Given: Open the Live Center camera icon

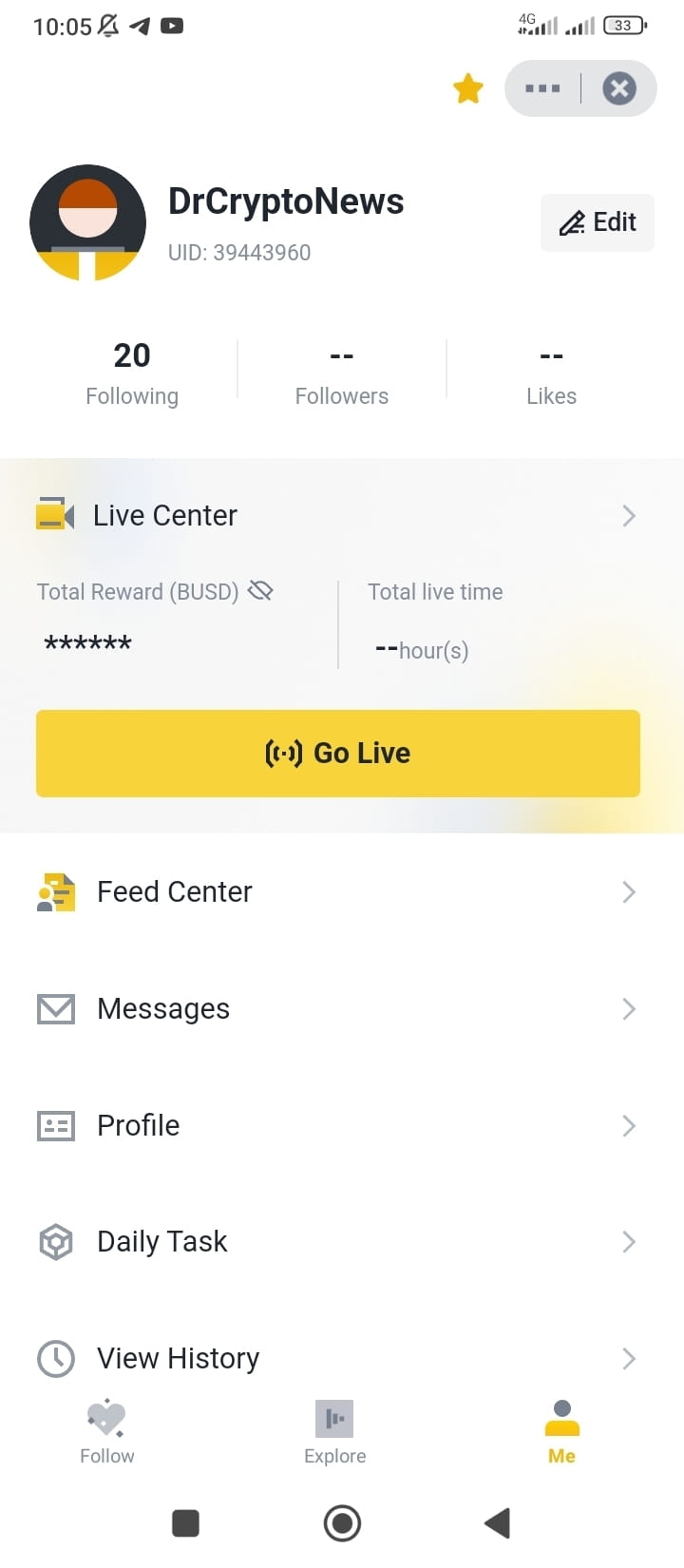Looking at the screenshot, I should click(55, 514).
